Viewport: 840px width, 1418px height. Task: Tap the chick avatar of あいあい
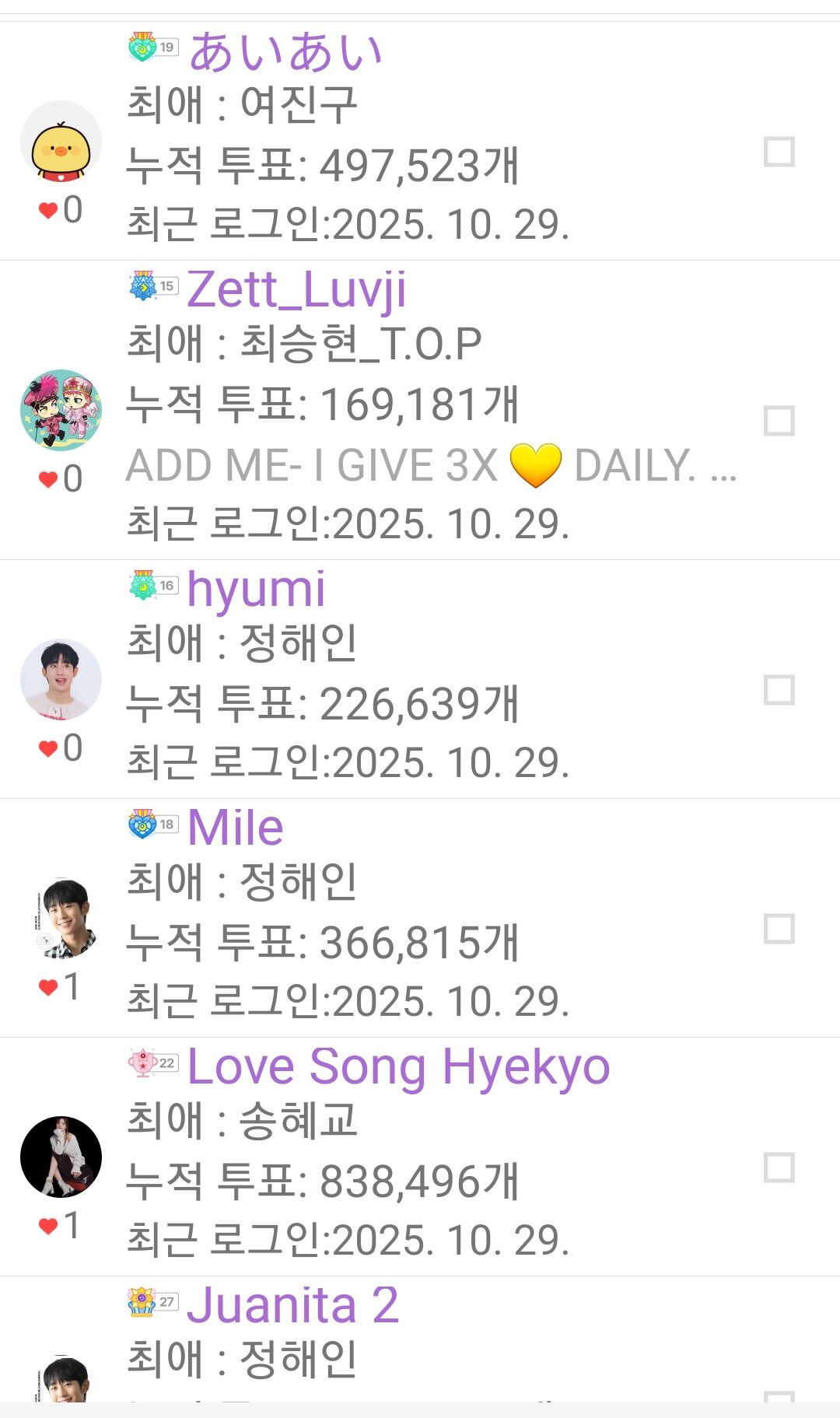point(61,142)
